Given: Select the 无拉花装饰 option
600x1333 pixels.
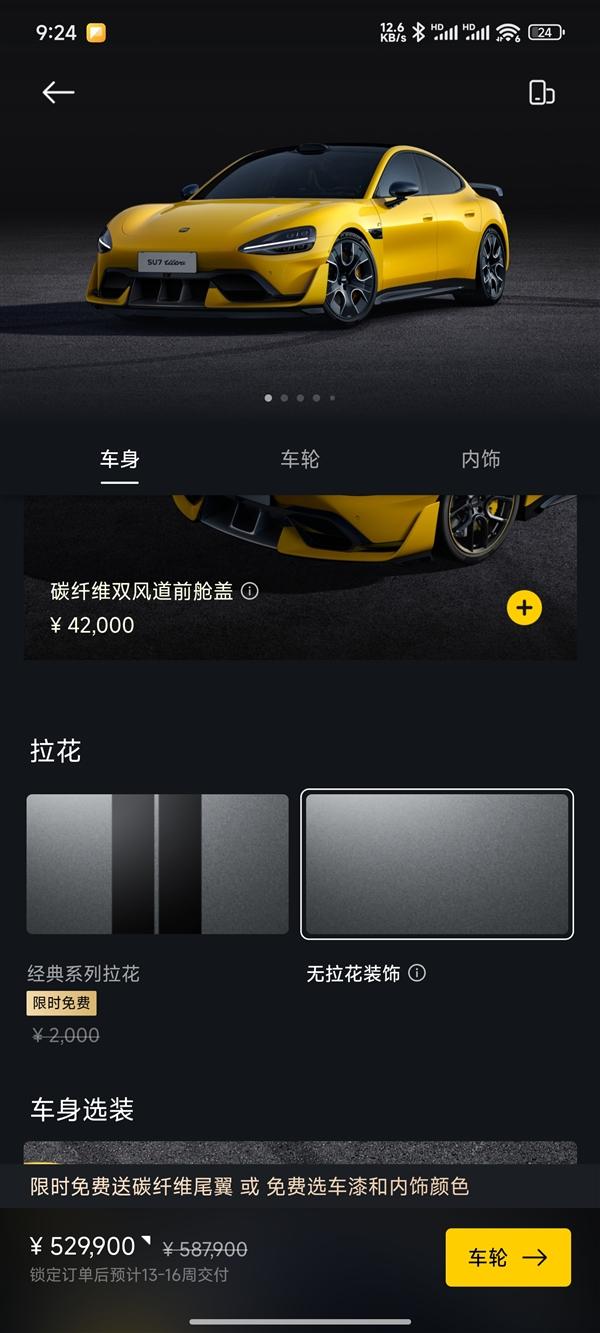Looking at the screenshot, I should coord(437,864).
